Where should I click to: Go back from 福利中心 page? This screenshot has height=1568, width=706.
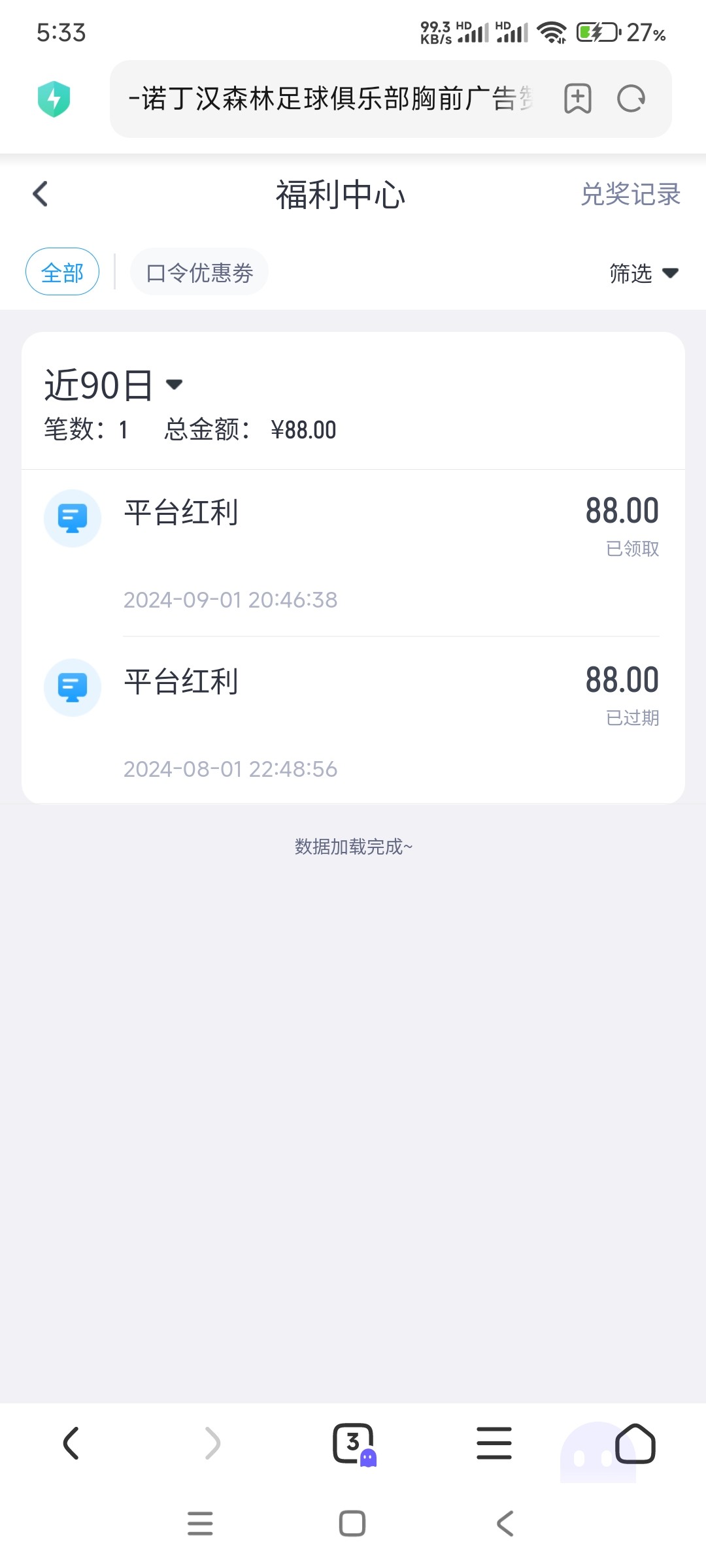pos(41,194)
